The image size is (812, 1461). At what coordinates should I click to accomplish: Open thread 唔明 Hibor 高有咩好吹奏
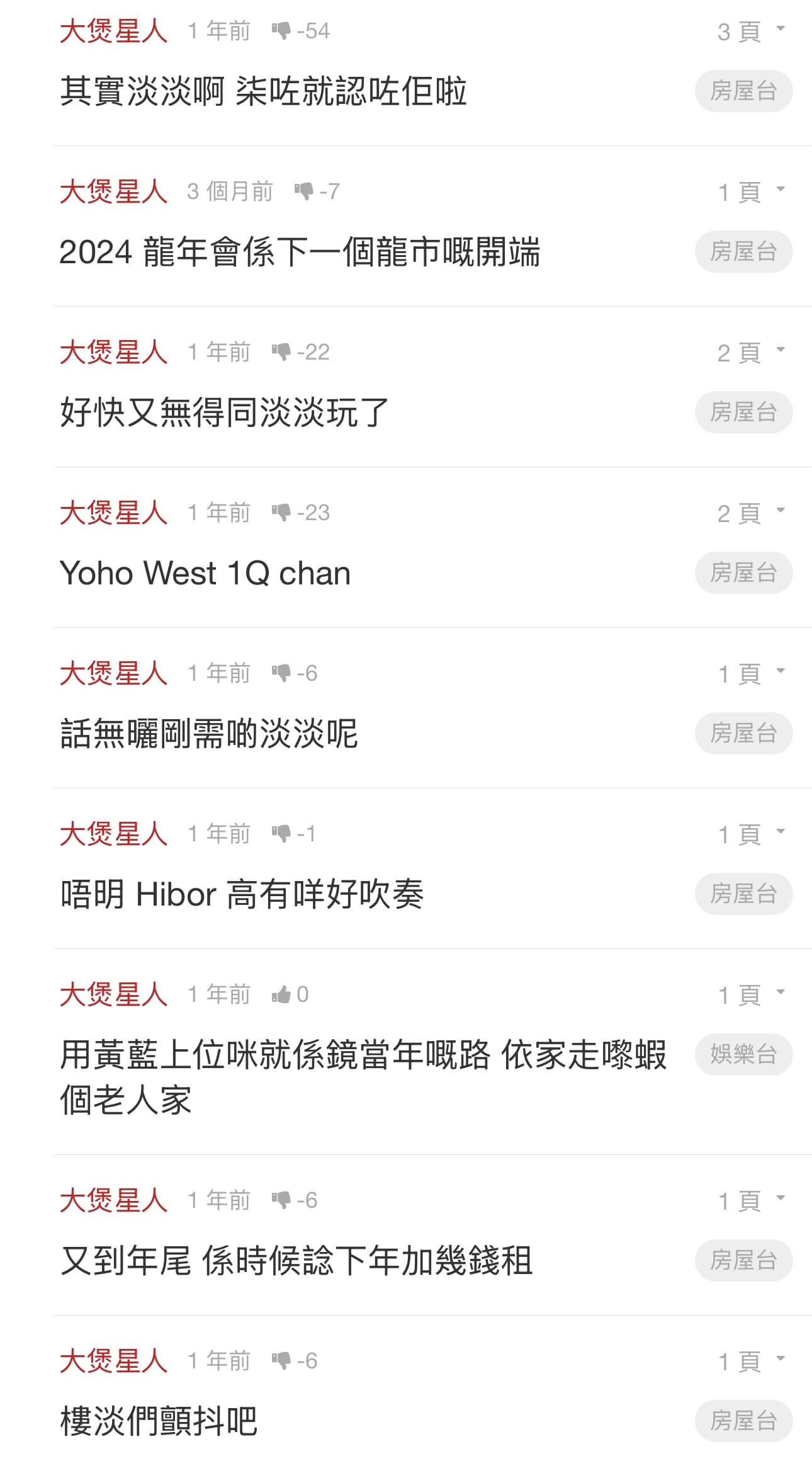[242, 894]
